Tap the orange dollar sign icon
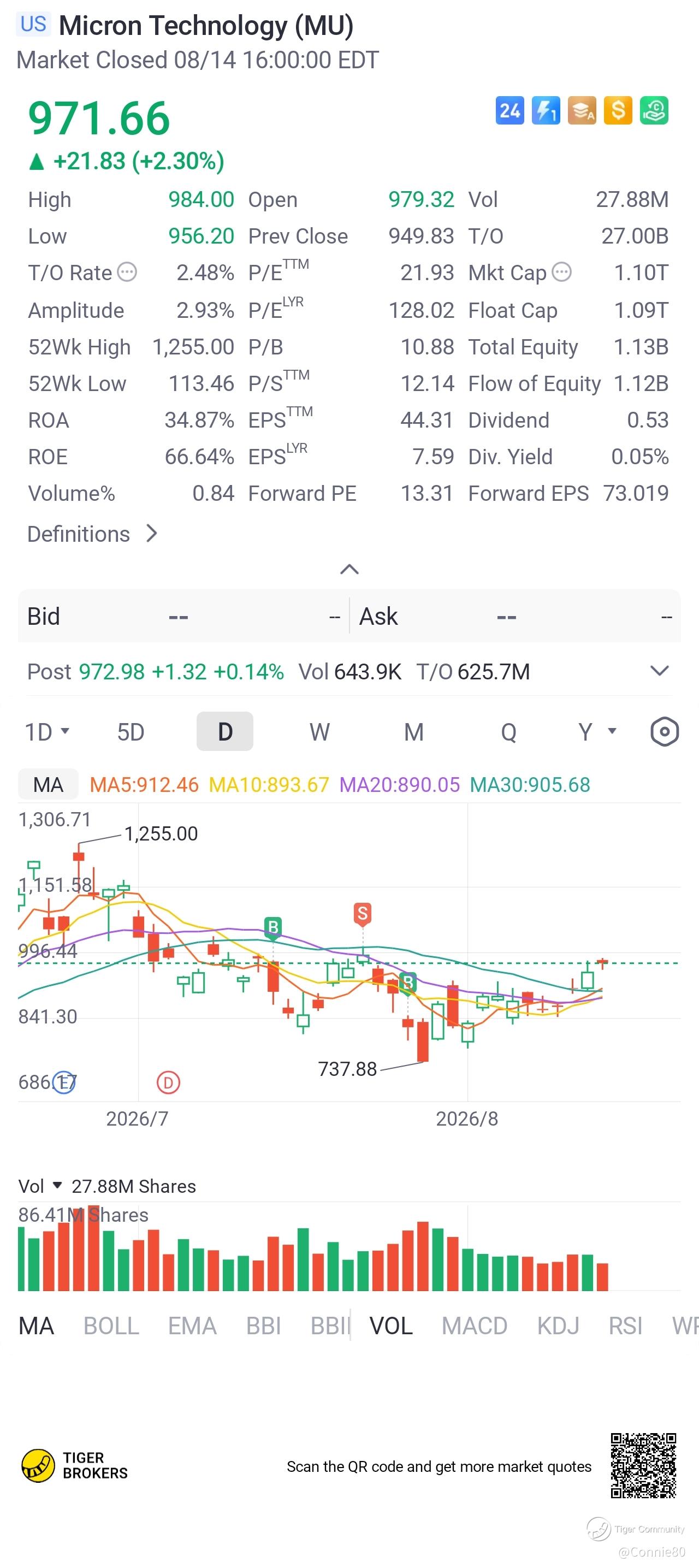 (x=618, y=110)
